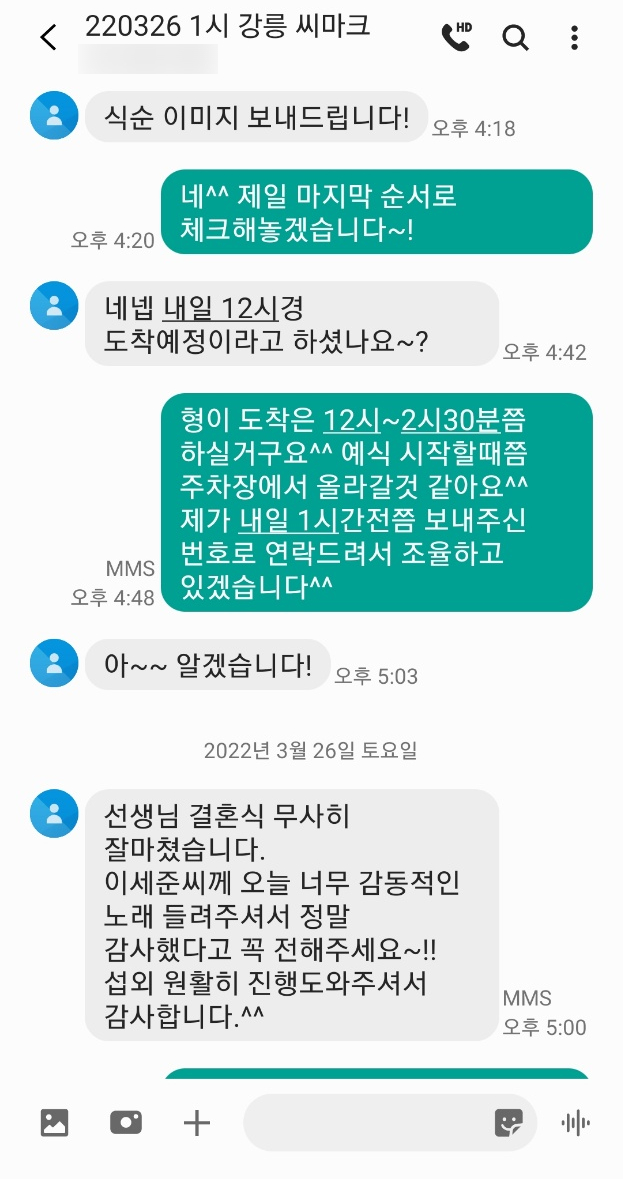This screenshot has height=1179, width=623.
Task: Tap the underlined '내일 1시' link
Action: 288,520
